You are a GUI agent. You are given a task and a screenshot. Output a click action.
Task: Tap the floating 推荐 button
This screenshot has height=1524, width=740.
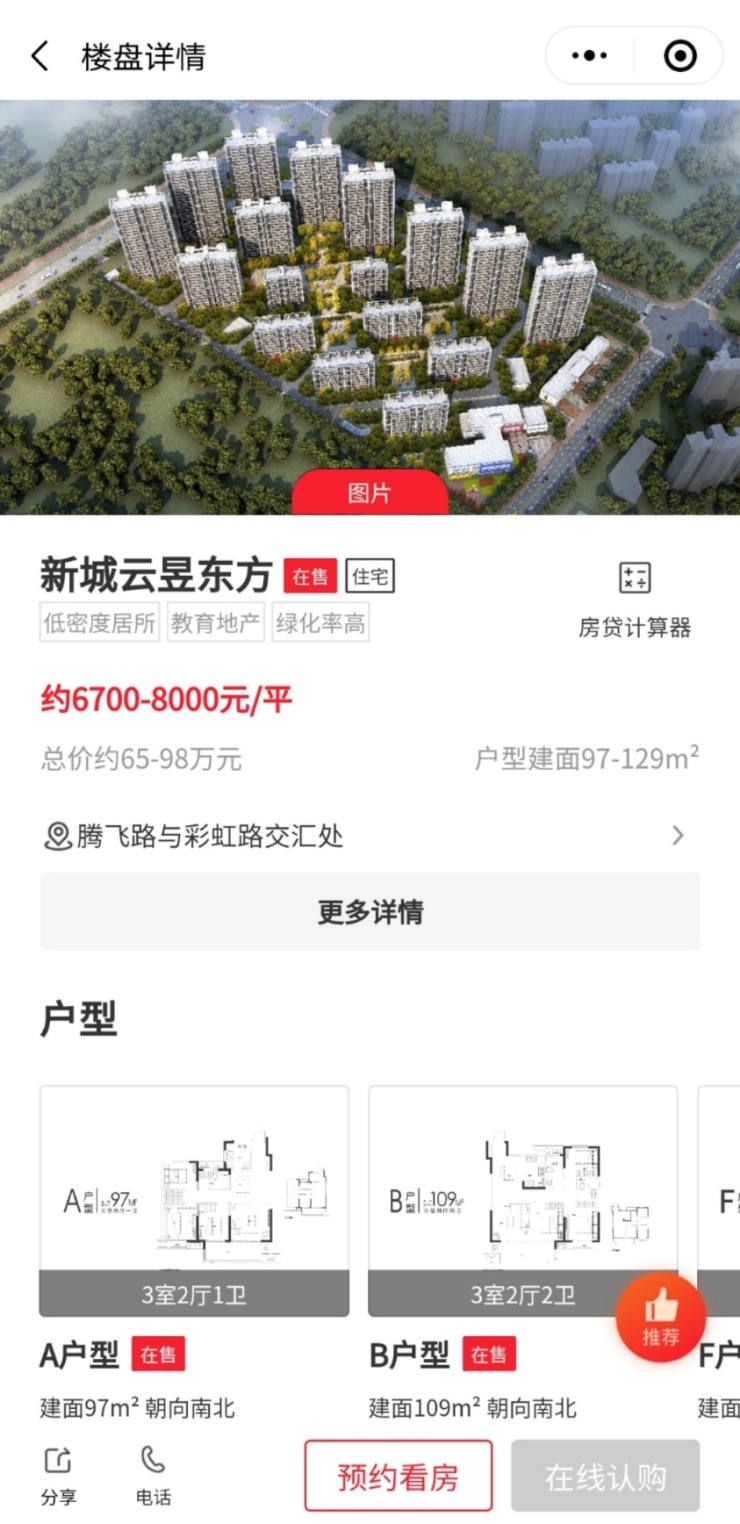coord(661,1317)
